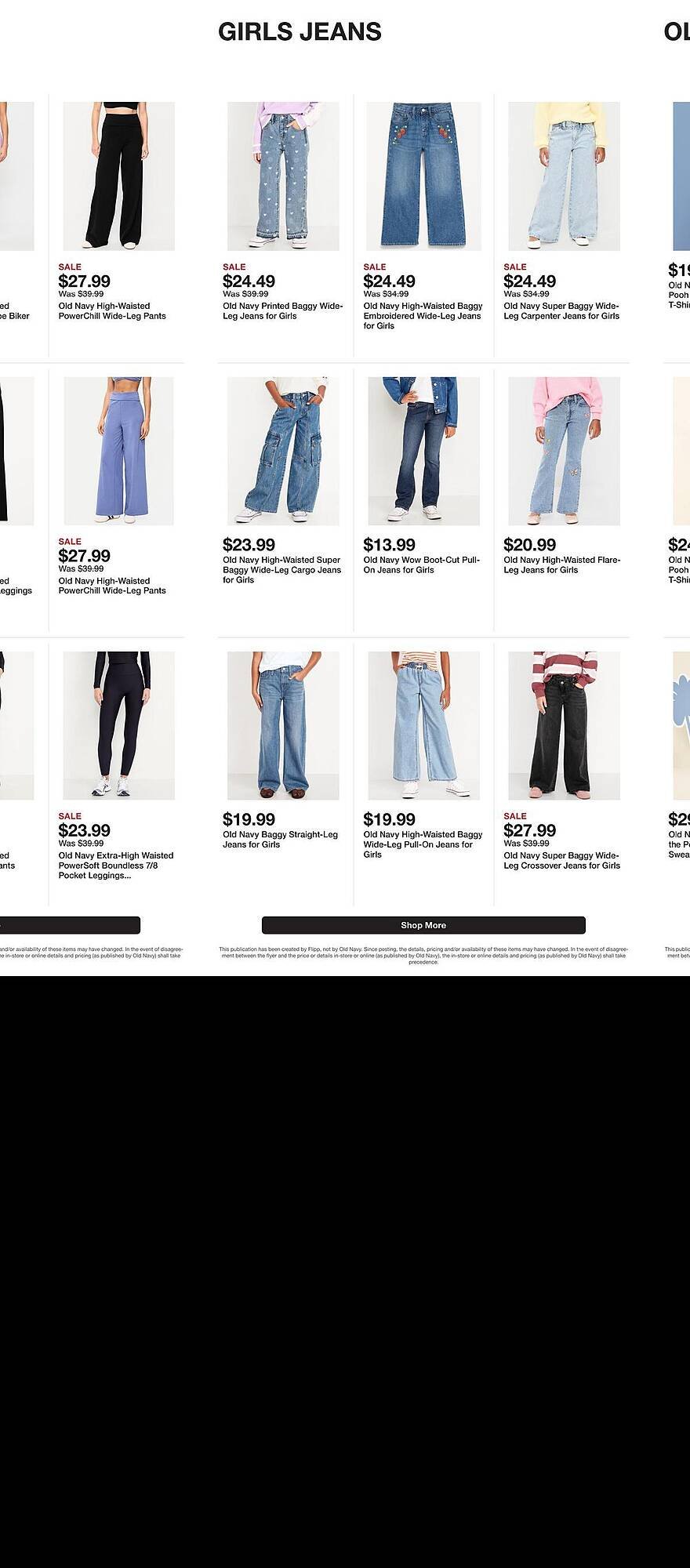
Task: Select the High-Waisted Baggy Embroidered Wide-Leg Jeans image
Action: coord(424,172)
